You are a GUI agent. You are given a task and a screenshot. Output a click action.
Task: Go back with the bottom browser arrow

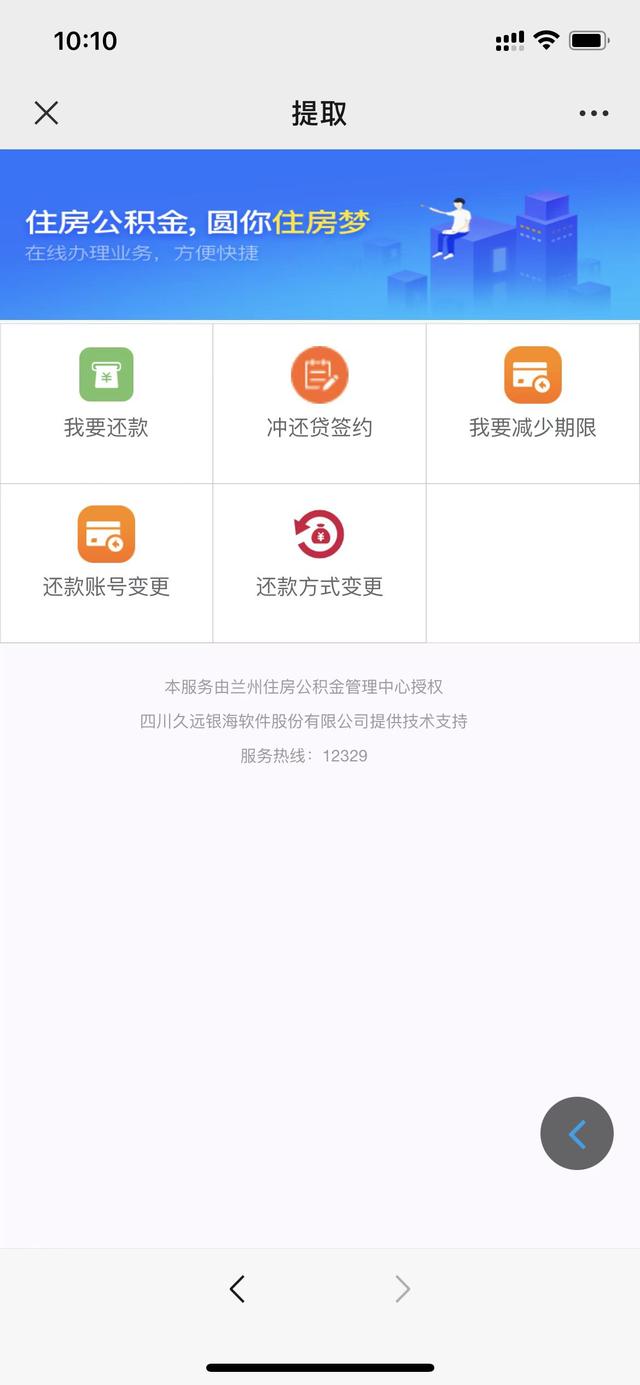237,1289
